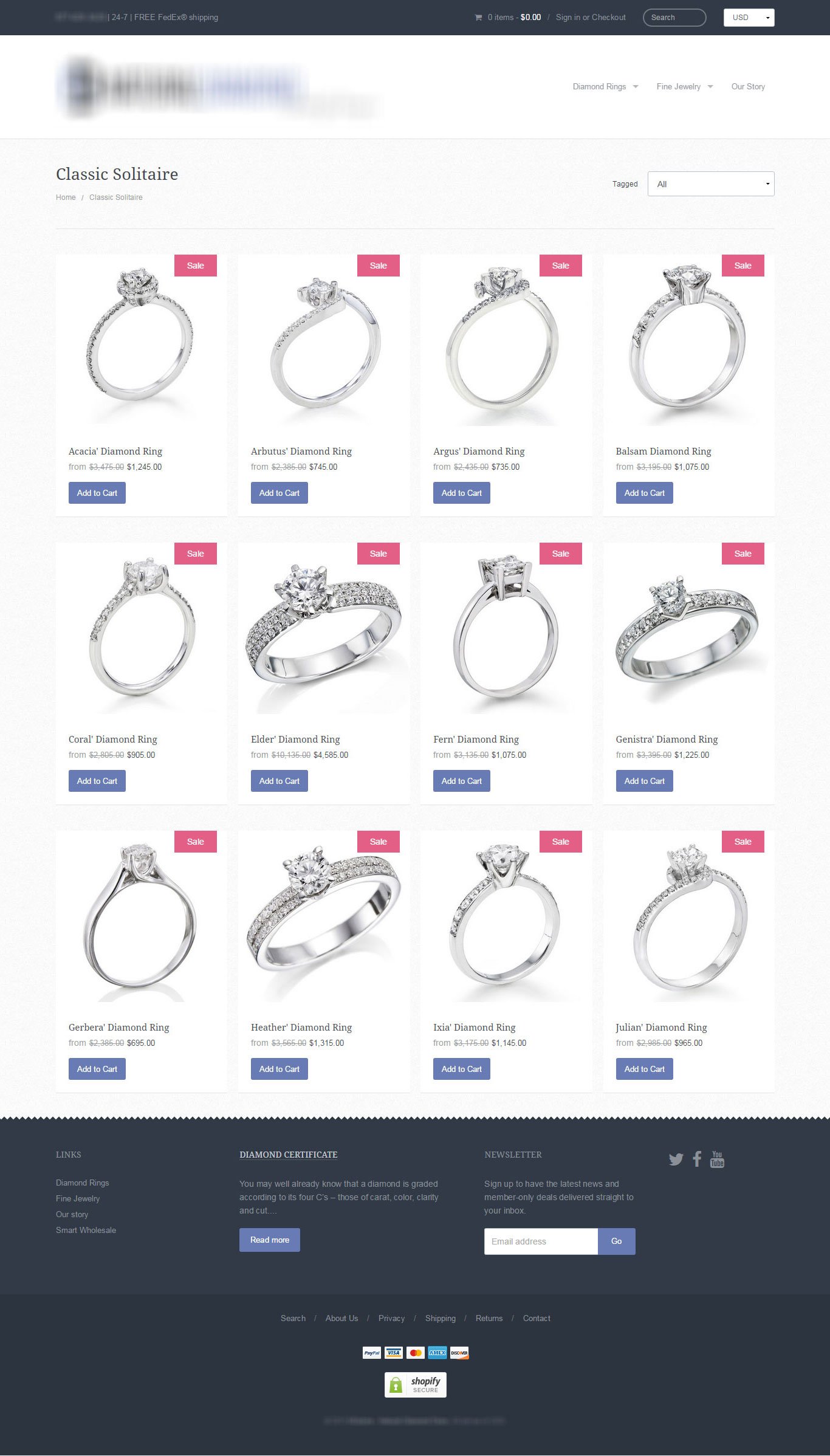This screenshot has width=830, height=1456.
Task: Follow the Home breadcrumb link
Action: (x=66, y=197)
